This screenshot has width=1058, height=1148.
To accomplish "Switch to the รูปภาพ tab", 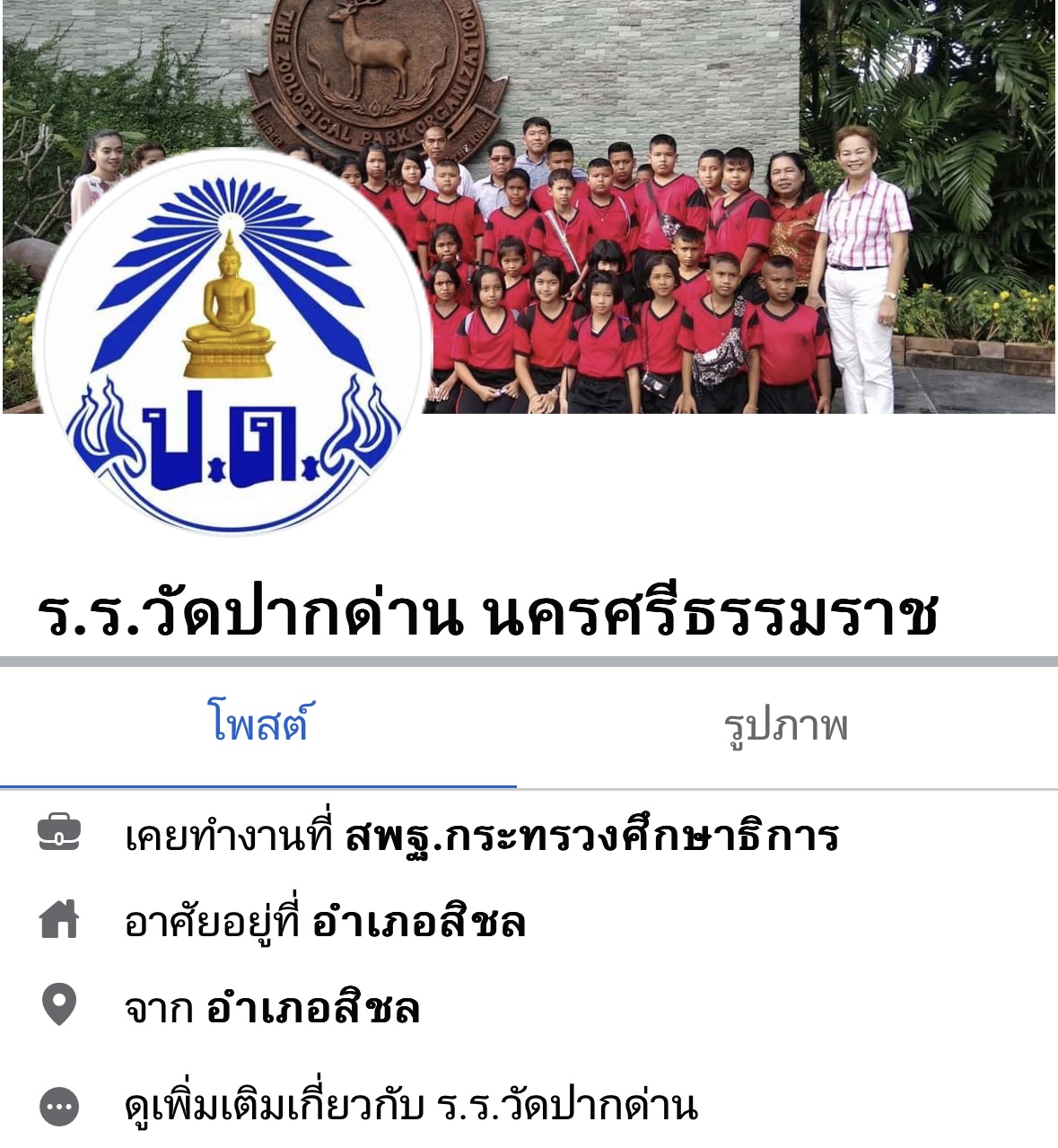I will click(786, 725).
